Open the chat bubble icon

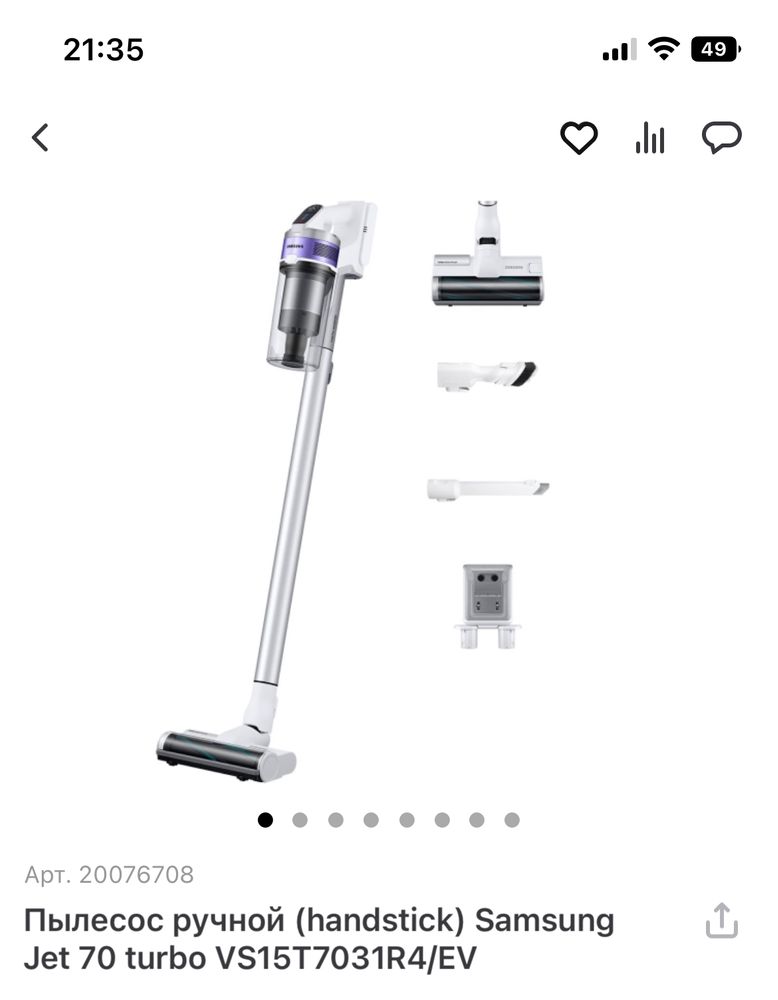click(x=721, y=138)
